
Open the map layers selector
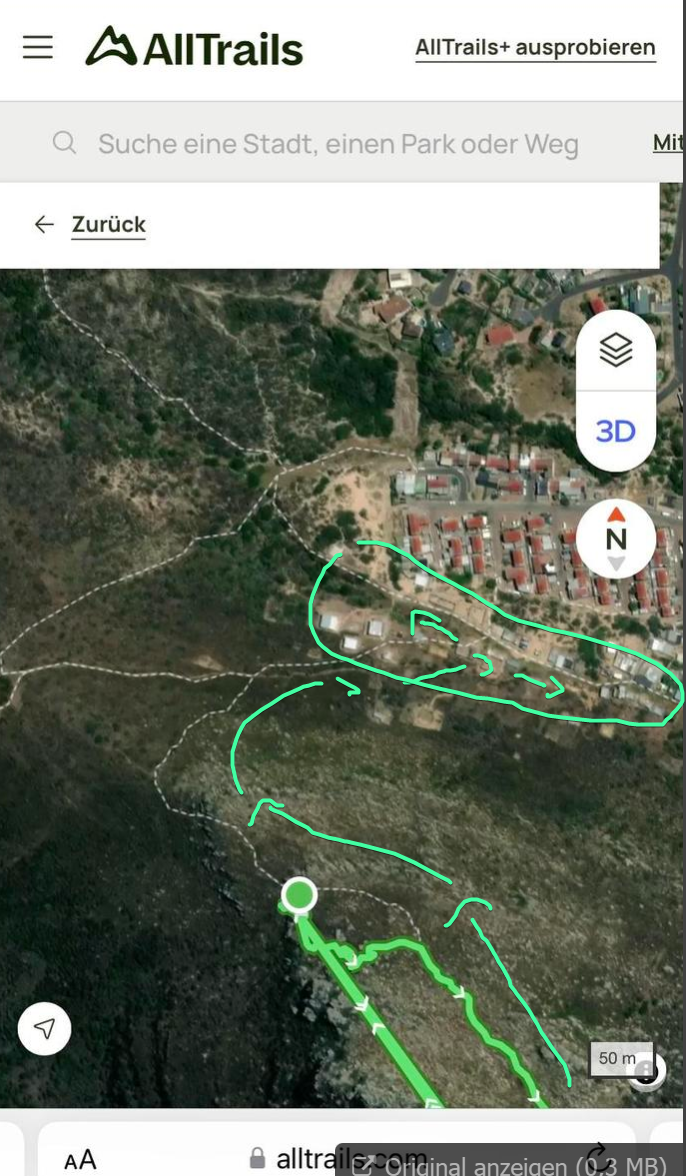tap(616, 350)
